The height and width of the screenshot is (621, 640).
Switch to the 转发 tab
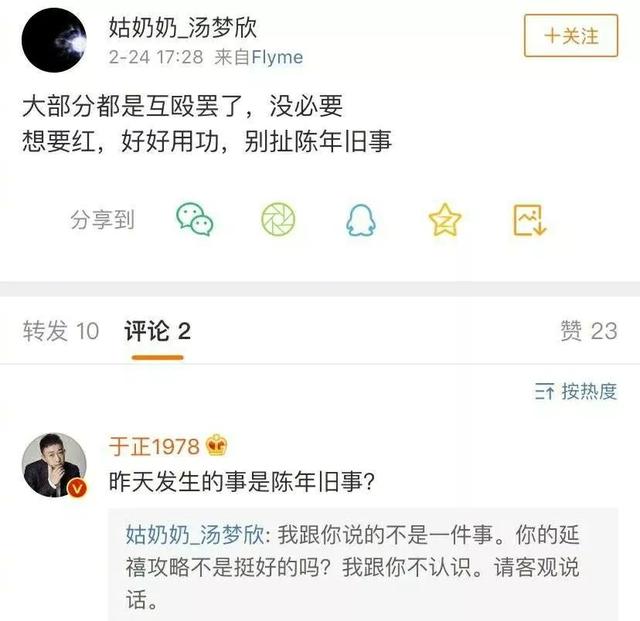(60, 331)
